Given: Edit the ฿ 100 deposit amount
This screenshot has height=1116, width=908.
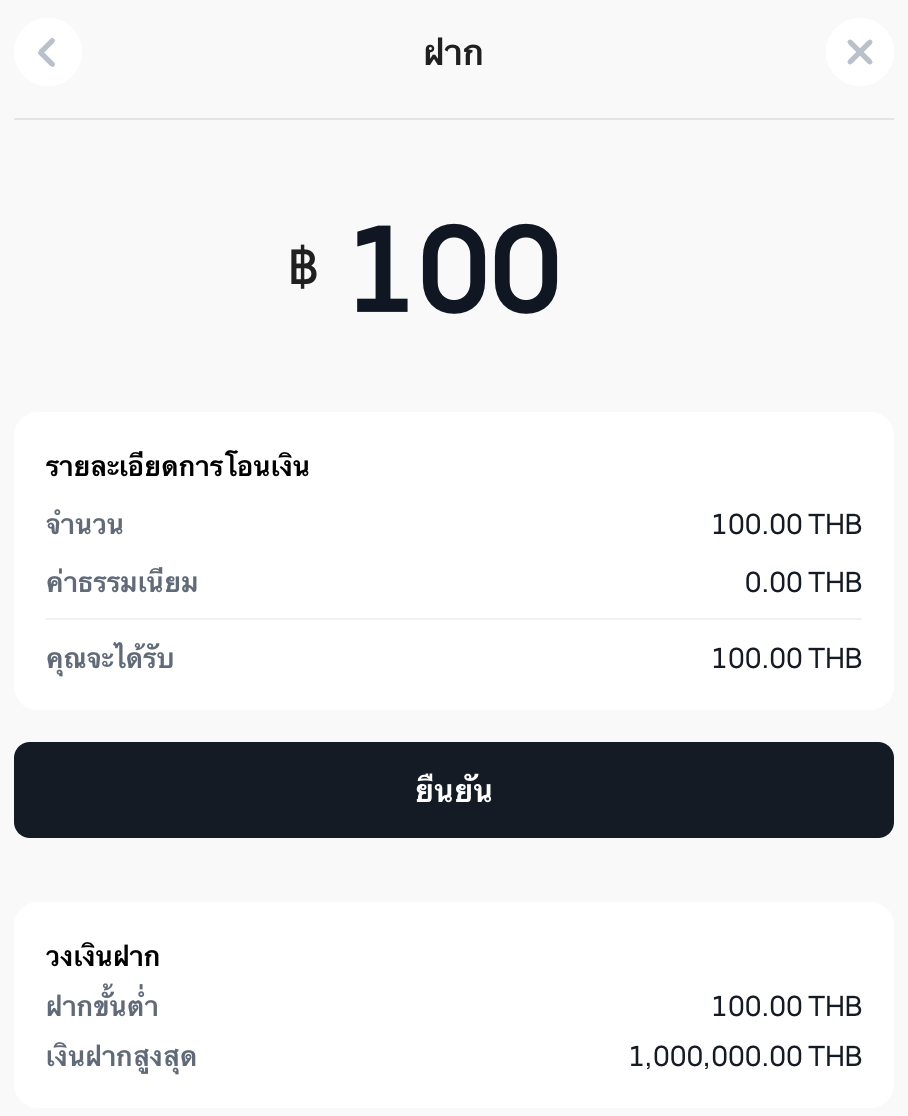Looking at the screenshot, I should 453,269.
